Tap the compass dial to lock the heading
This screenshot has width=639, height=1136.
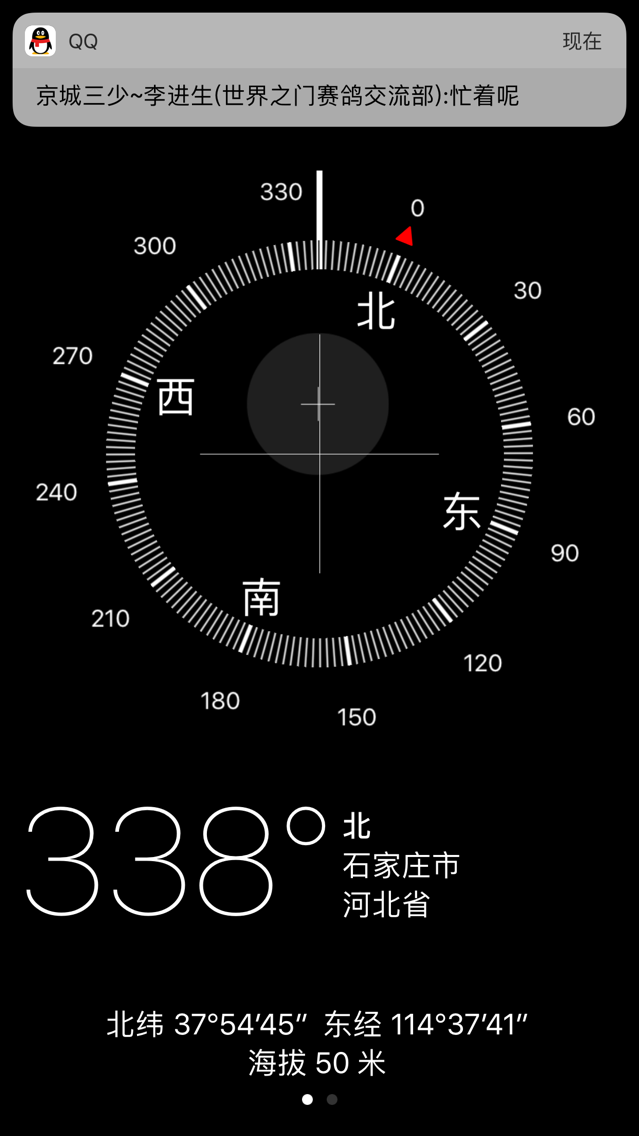[x=320, y=454]
